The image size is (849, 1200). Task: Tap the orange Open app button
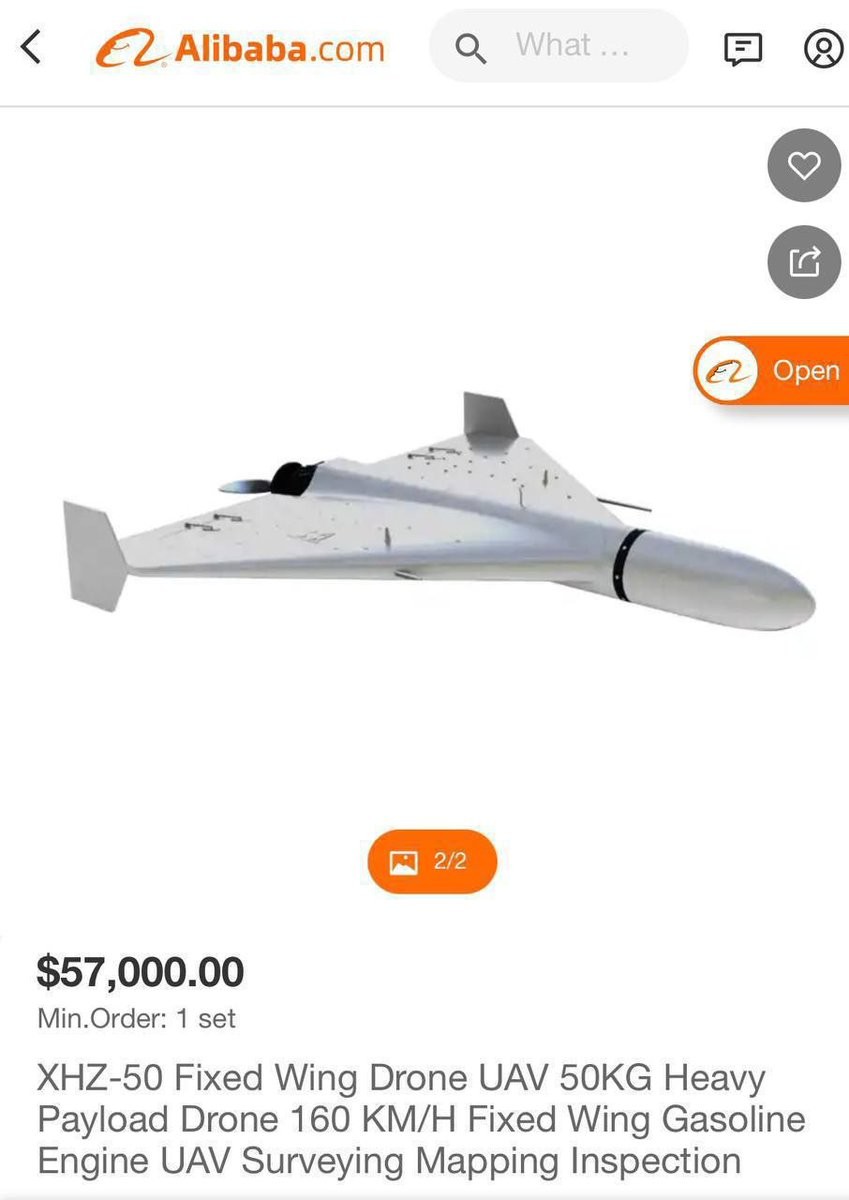click(x=772, y=371)
